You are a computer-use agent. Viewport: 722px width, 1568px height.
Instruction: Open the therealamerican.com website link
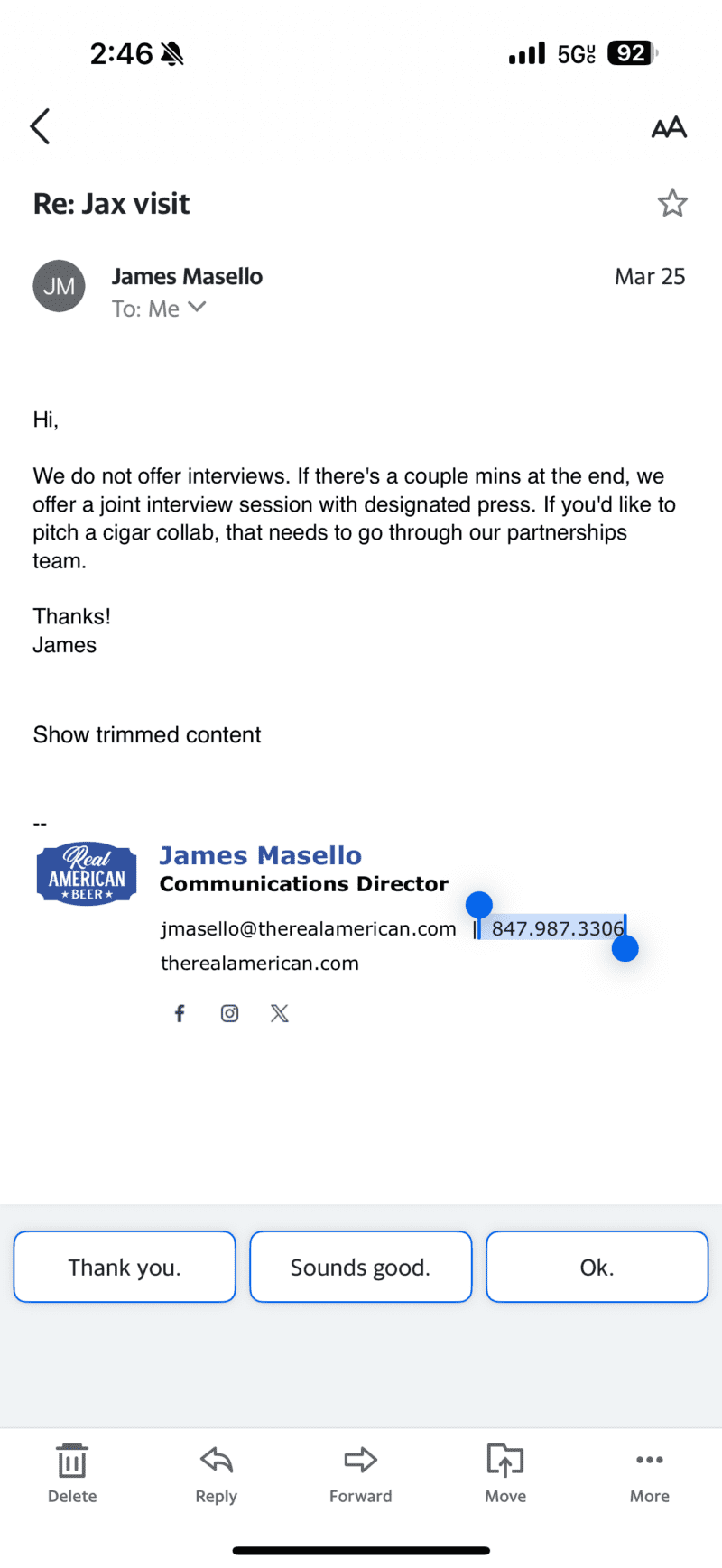[x=260, y=963]
